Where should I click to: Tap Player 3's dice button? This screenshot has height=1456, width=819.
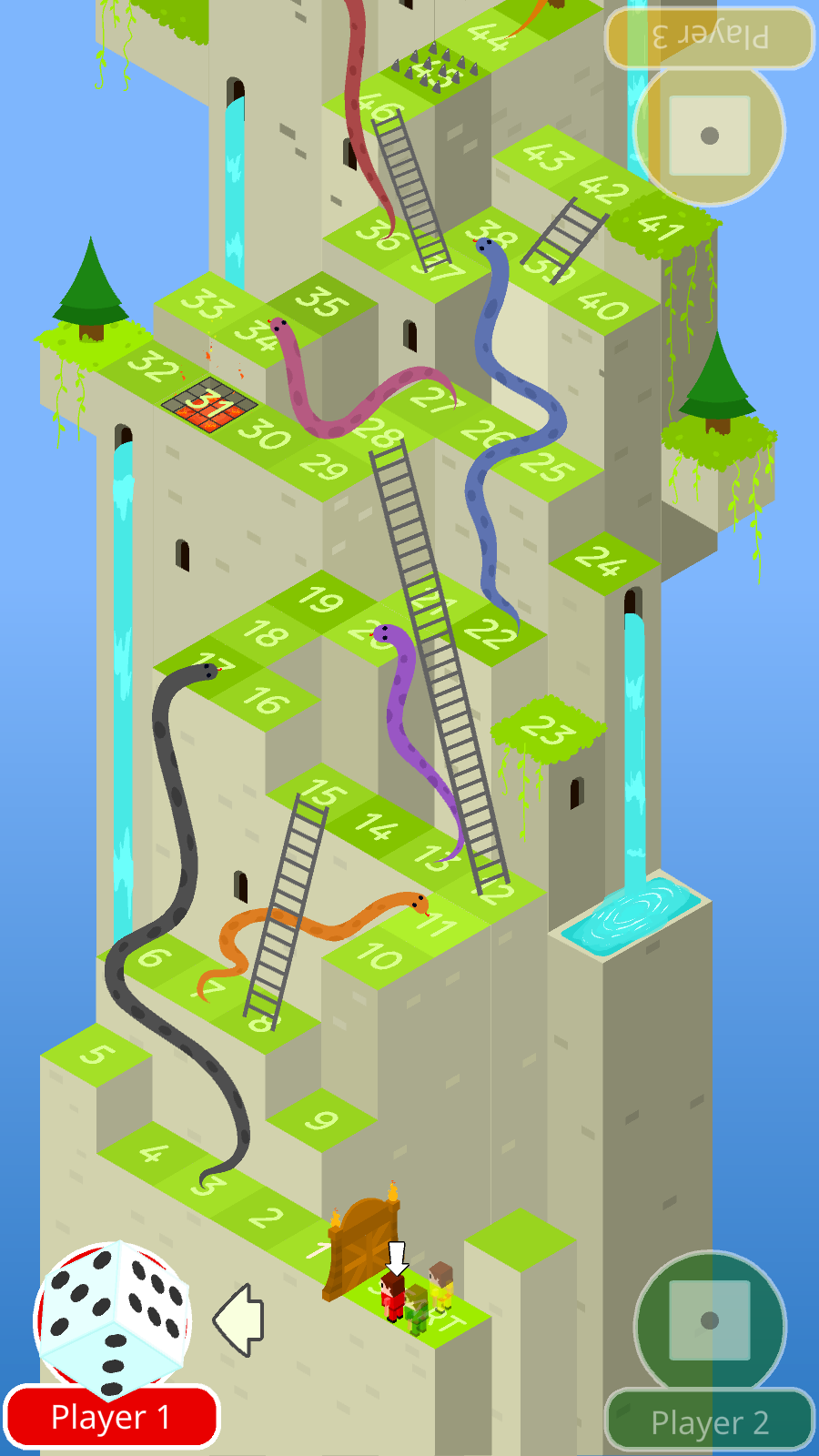tap(709, 135)
